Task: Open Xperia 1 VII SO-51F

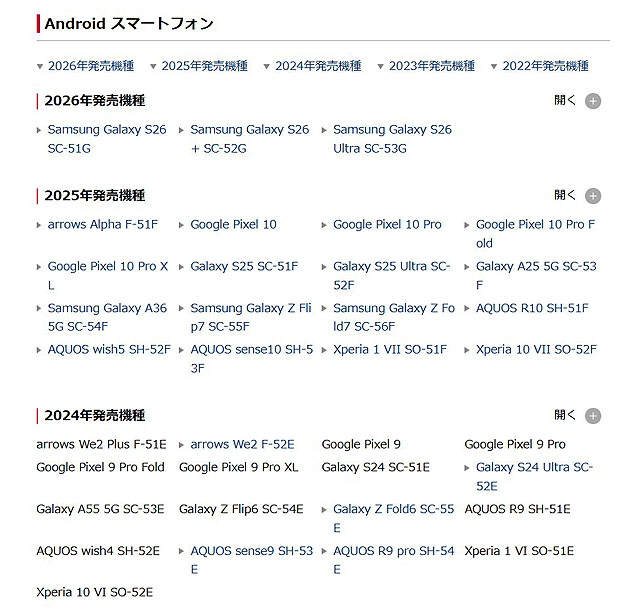Action: [x=390, y=350]
